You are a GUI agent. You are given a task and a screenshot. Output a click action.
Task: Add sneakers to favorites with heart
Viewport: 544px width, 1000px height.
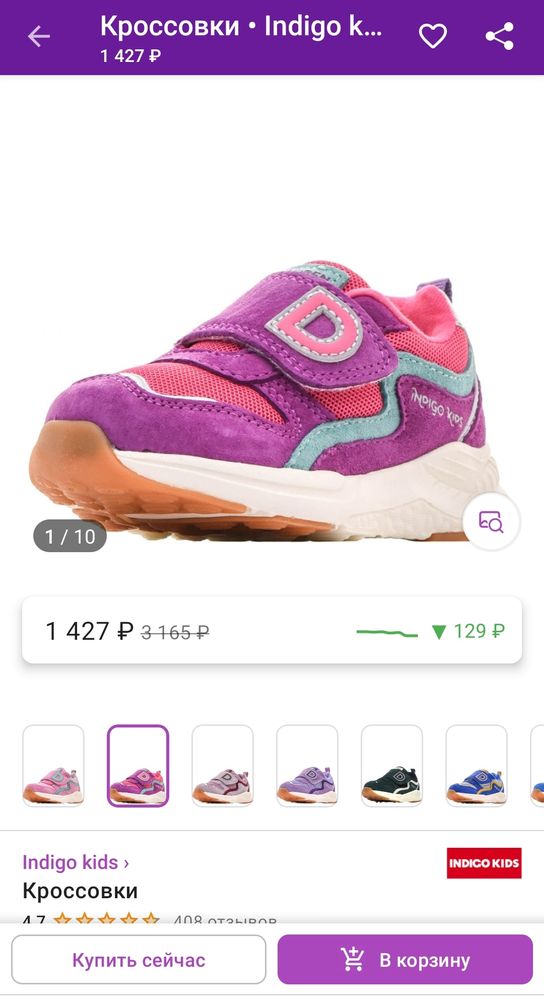tap(432, 36)
